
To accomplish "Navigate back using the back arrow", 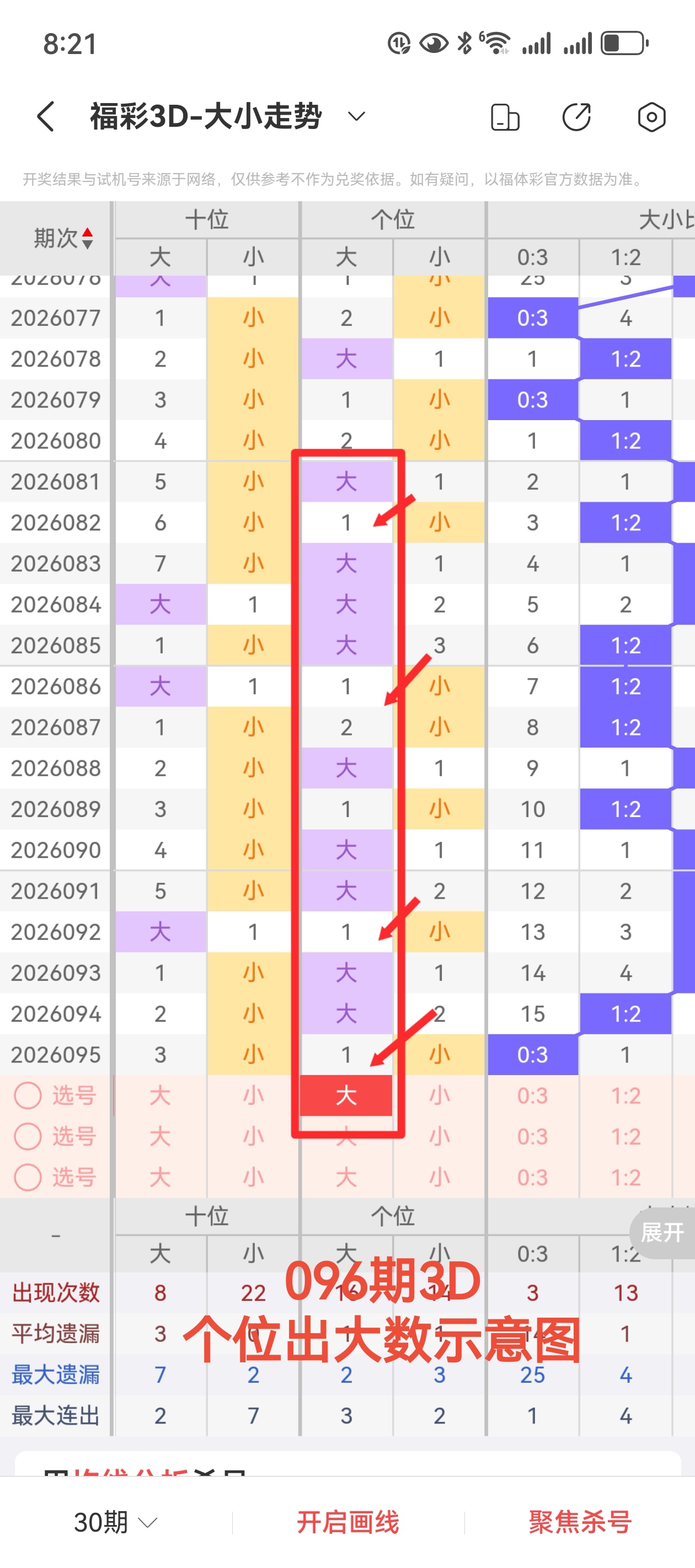I will click(x=44, y=116).
